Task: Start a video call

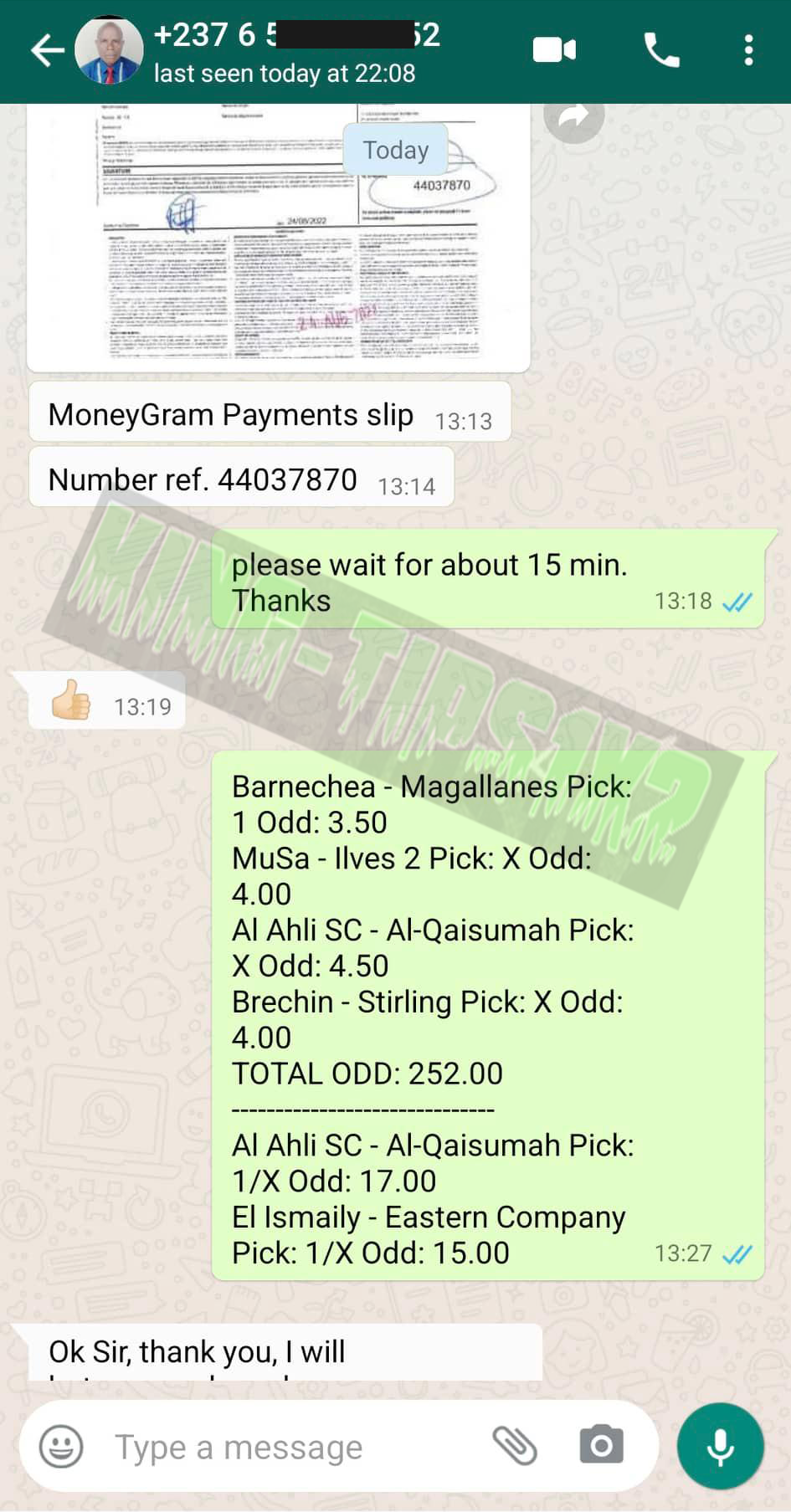Action: click(555, 50)
